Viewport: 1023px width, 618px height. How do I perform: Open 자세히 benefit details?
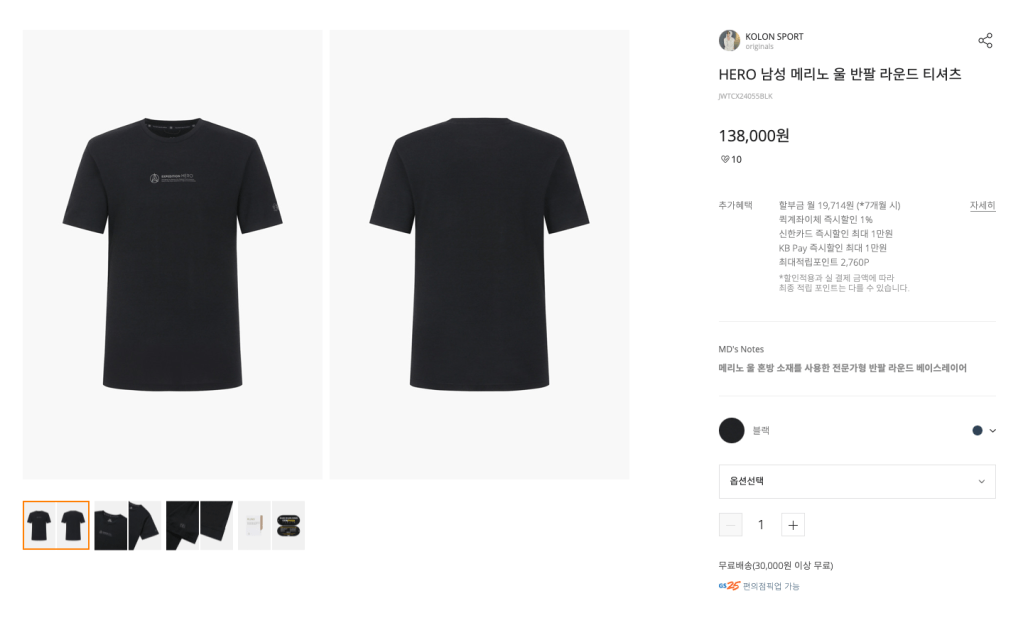[982, 205]
